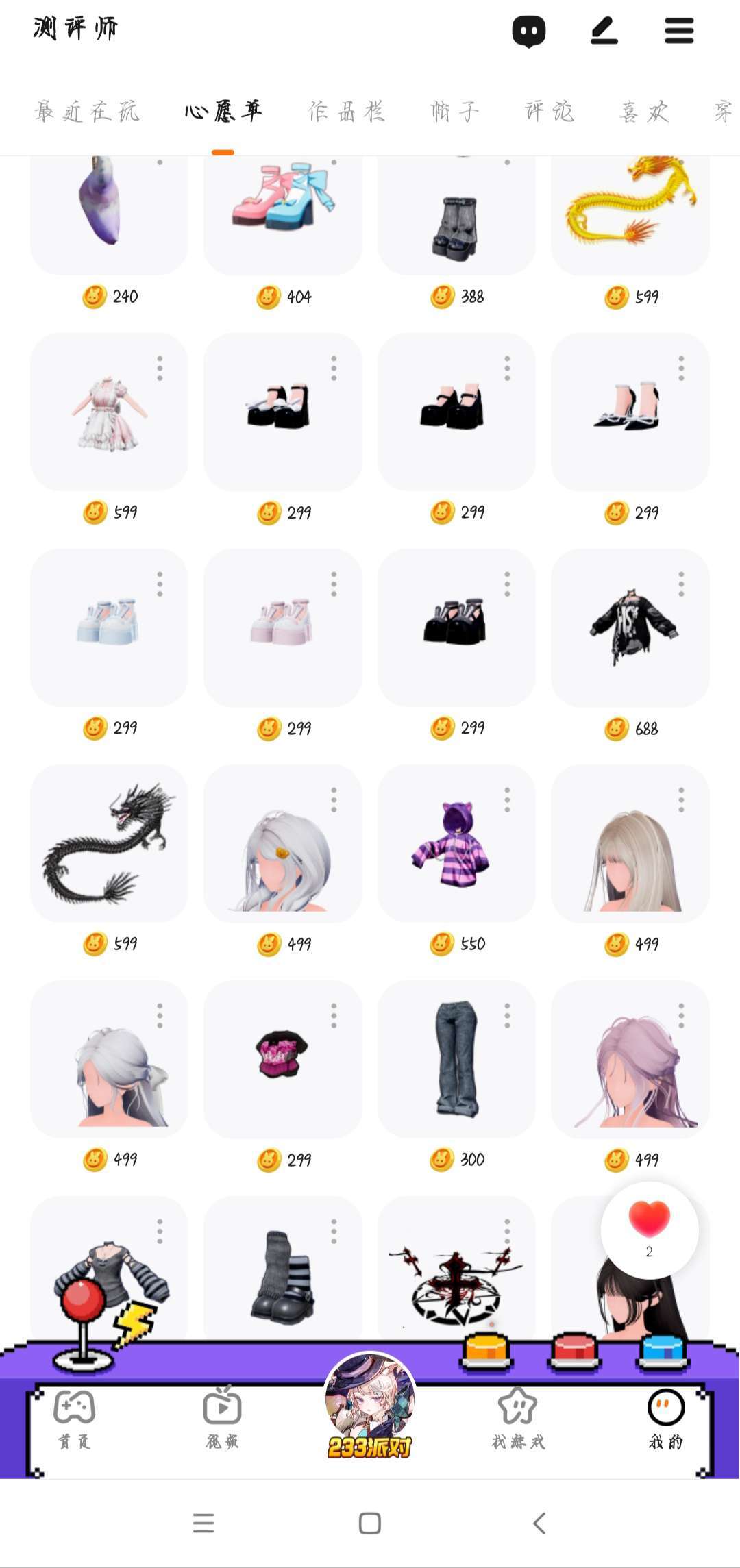Viewport: 740px width, 1568px height.
Task: Open the black dragon item priced 599
Action: pyautogui.click(x=109, y=843)
